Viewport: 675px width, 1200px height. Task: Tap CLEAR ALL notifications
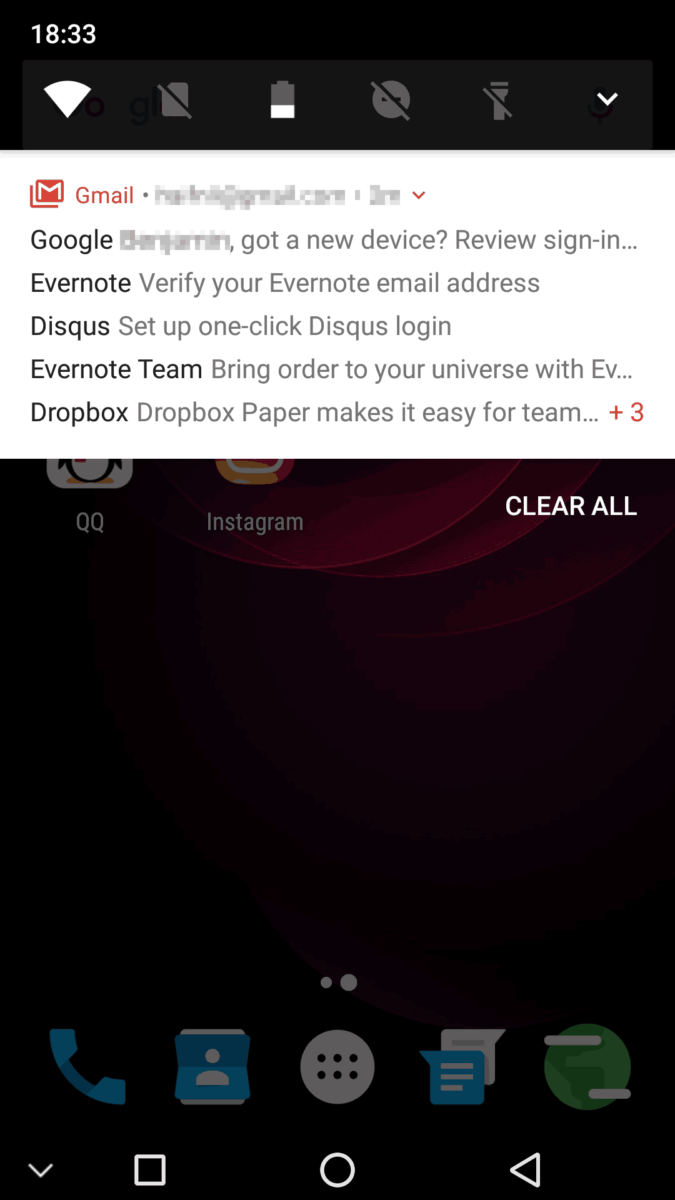[571, 506]
